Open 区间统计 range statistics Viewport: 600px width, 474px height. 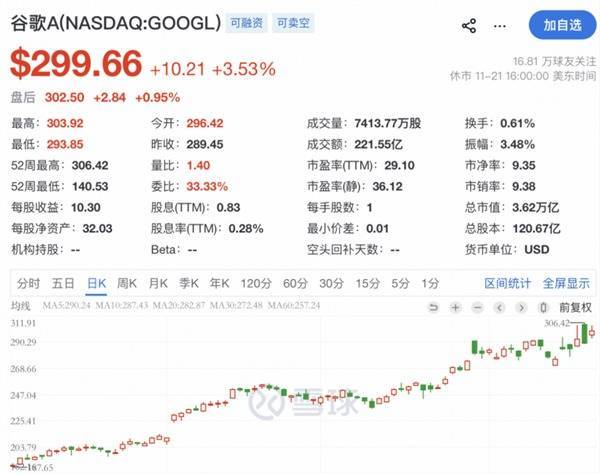click(509, 282)
